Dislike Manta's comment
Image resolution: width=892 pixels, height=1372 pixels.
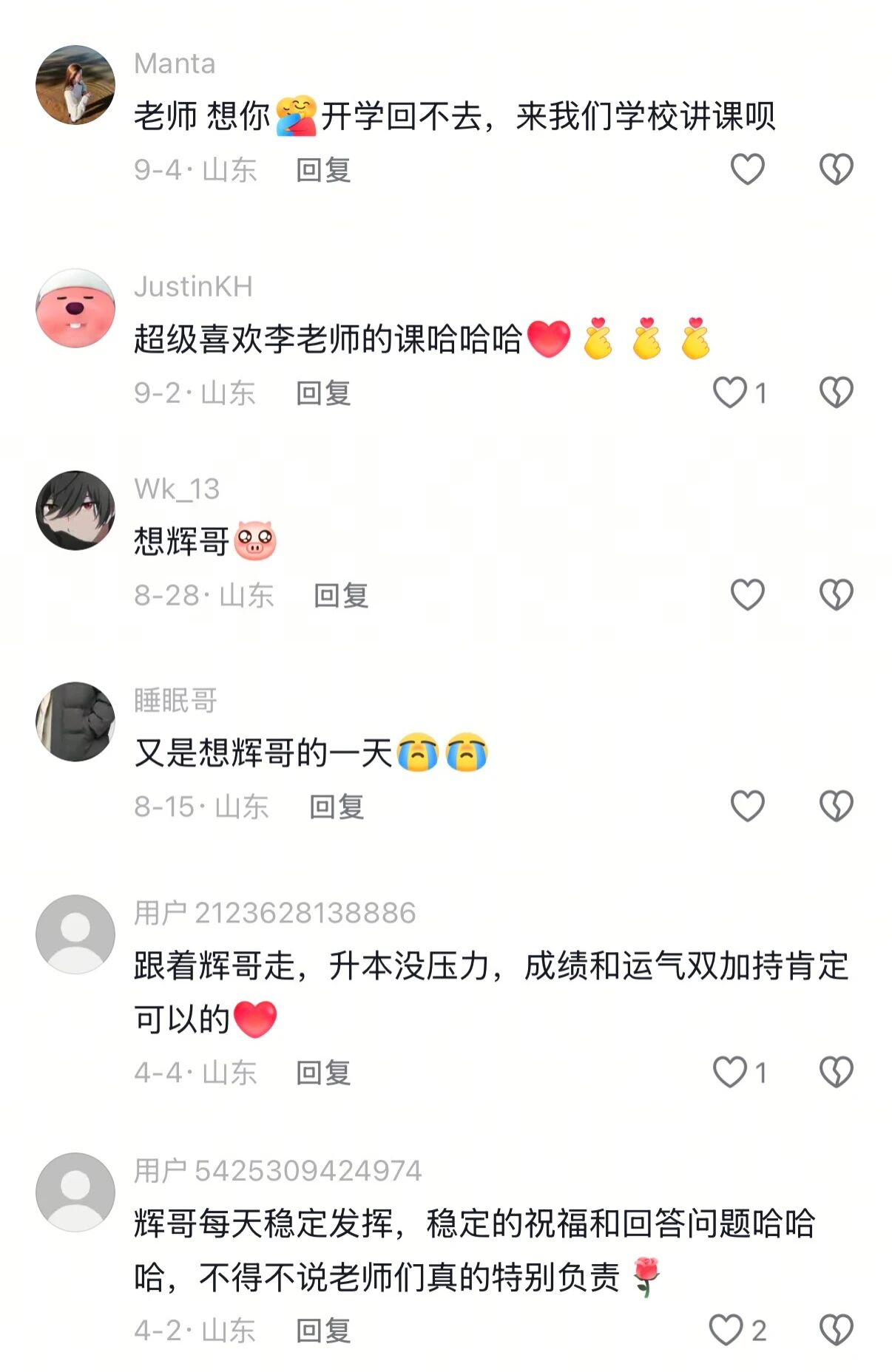point(836,169)
